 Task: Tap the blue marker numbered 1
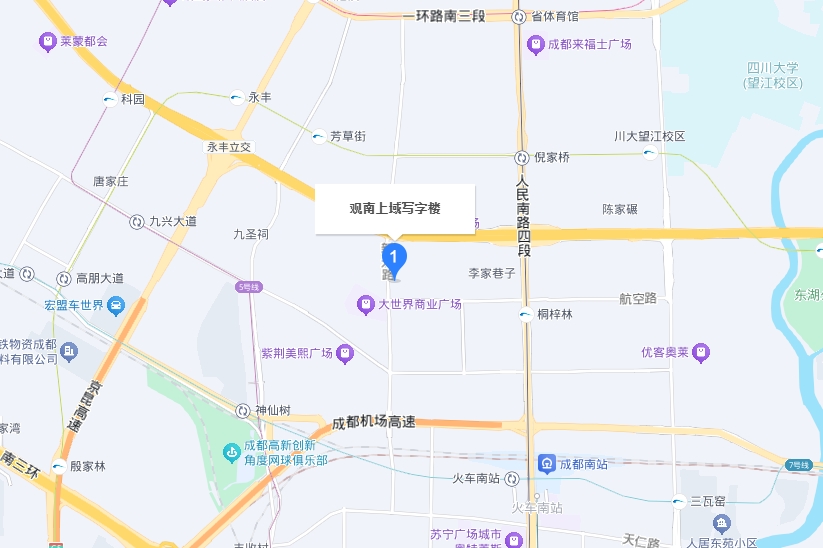click(395, 258)
